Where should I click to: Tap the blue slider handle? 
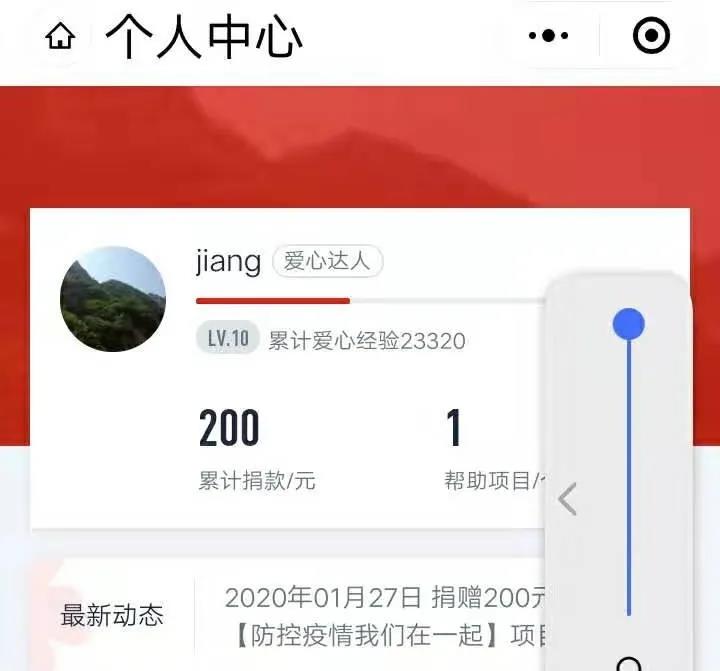pyautogui.click(x=628, y=323)
